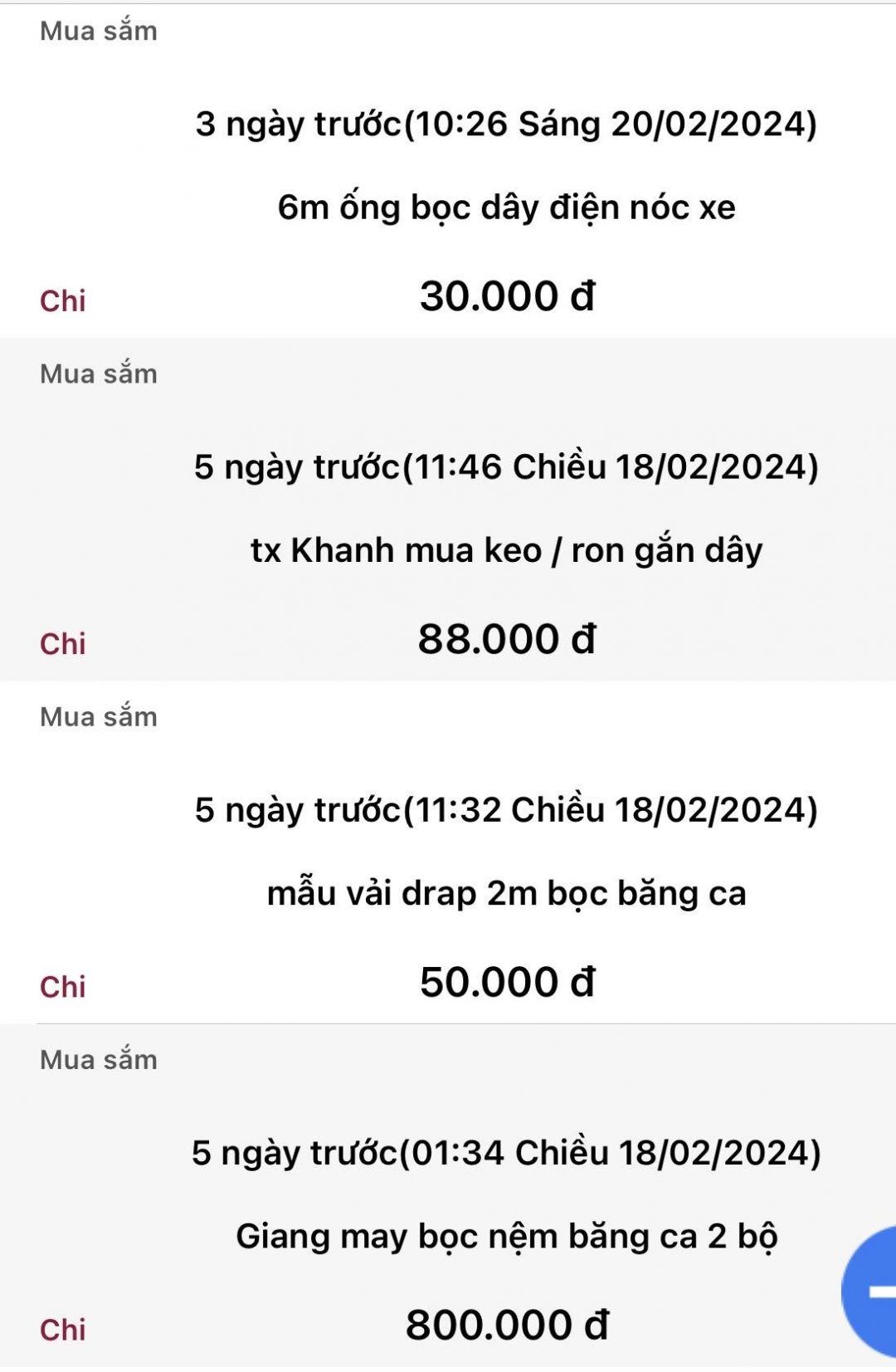Open the tx Khanh mua keo 88.000 đ entry
The height and width of the screenshot is (1372, 896).
coord(506,550)
